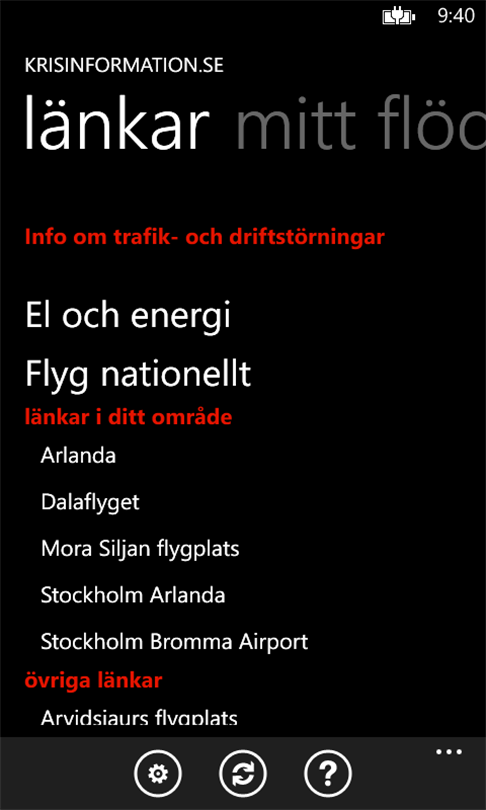The height and width of the screenshot is (810, 486).
Task: Open Stockholm Bromma Airport link
Action: click(175, 642)
